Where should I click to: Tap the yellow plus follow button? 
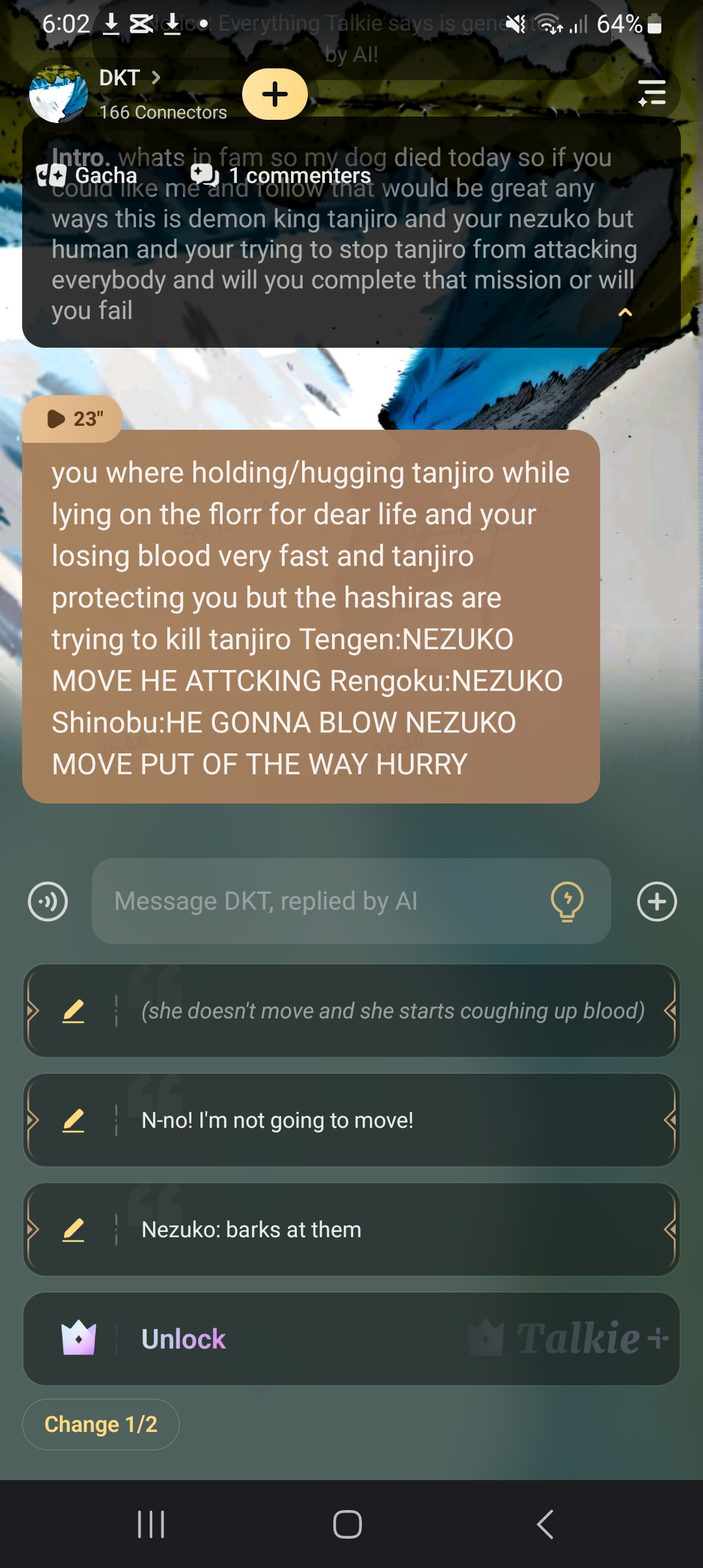[275, 94]
